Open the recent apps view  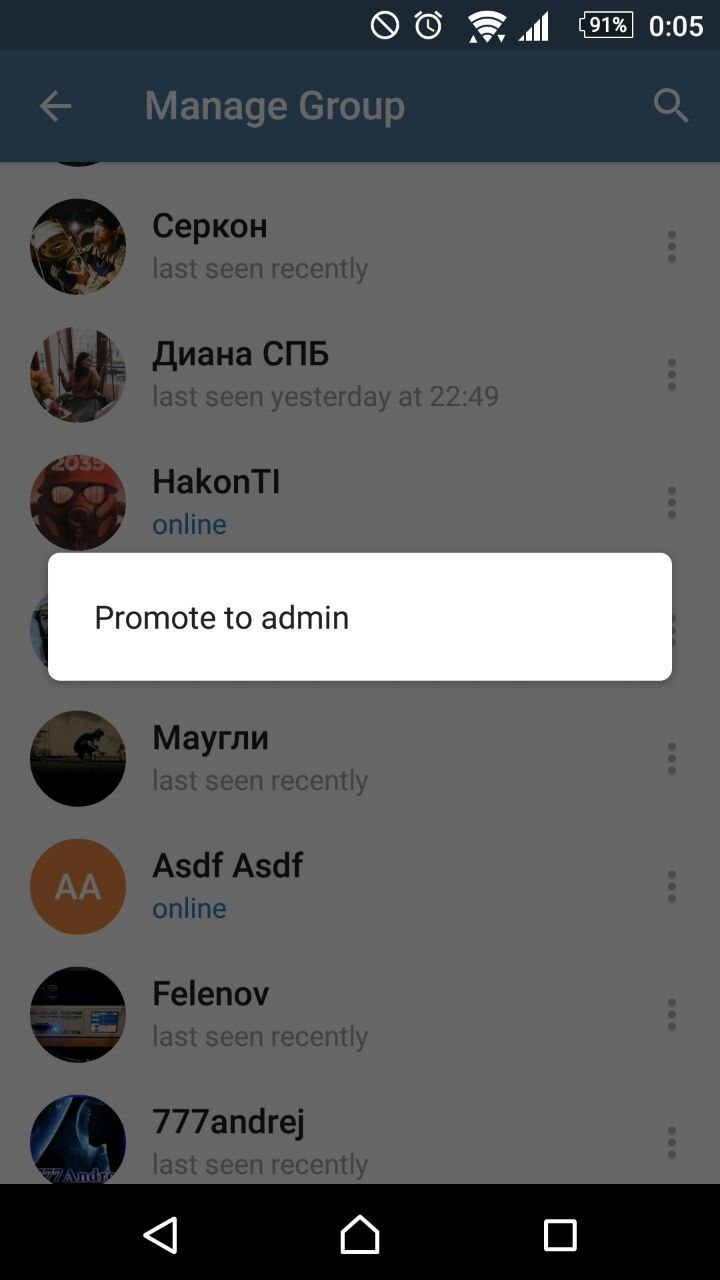[x=560, y=1235]
